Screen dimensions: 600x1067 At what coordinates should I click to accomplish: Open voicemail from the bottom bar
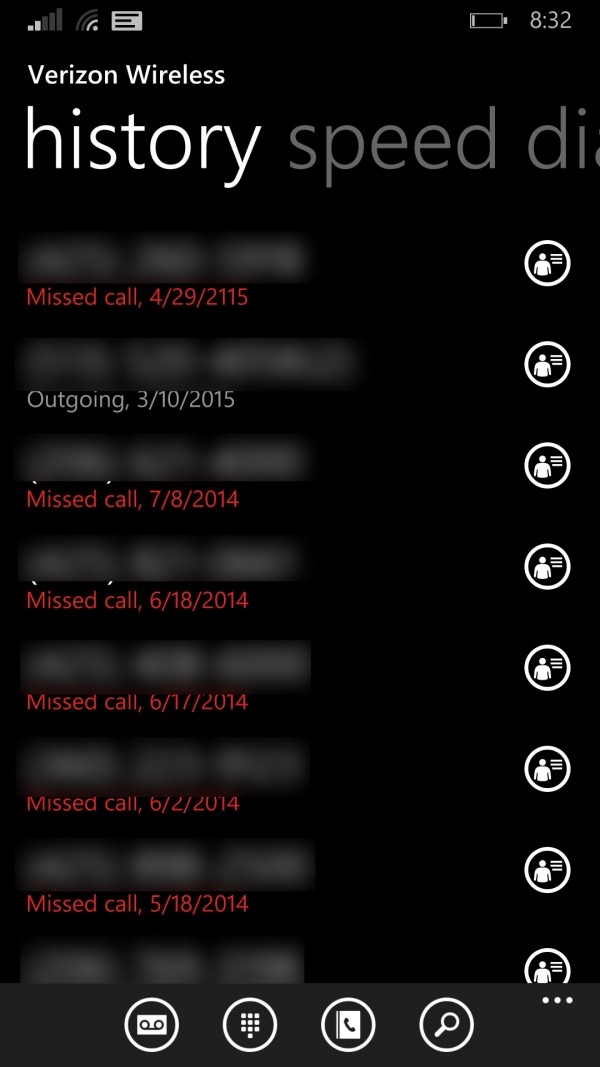(151, 1024)
